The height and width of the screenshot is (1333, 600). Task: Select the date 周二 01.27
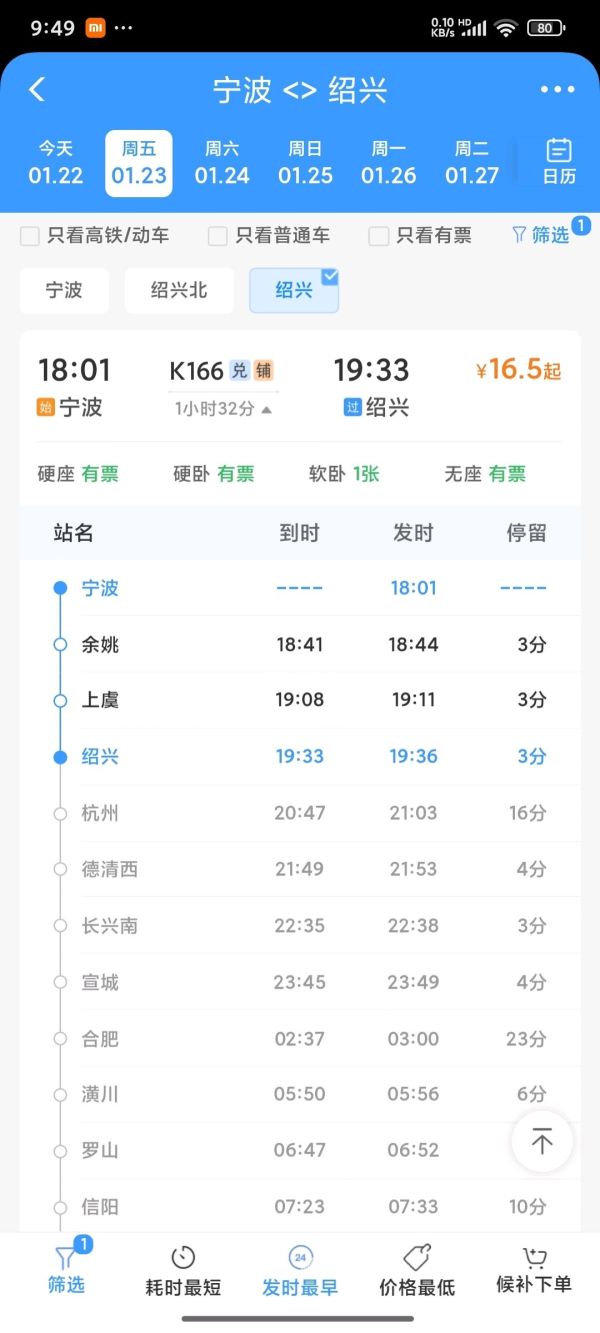coord(472,162)
